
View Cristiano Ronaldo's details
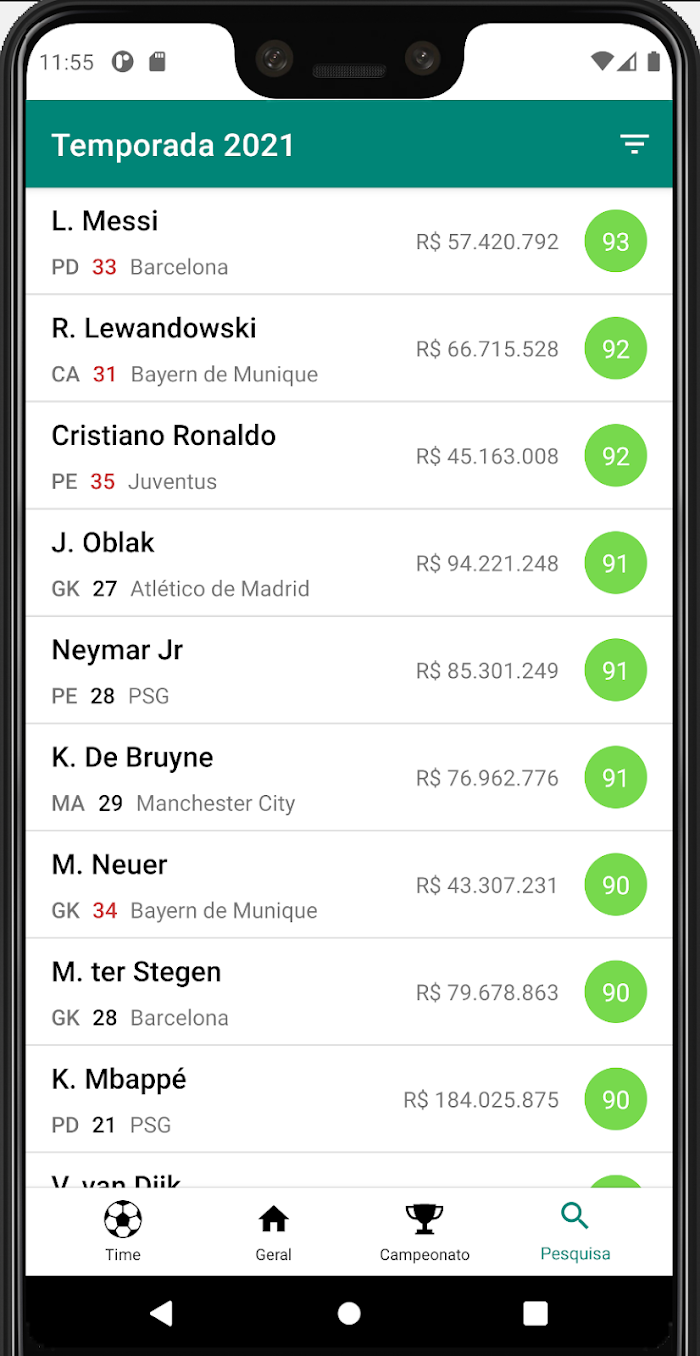(349, 455)
